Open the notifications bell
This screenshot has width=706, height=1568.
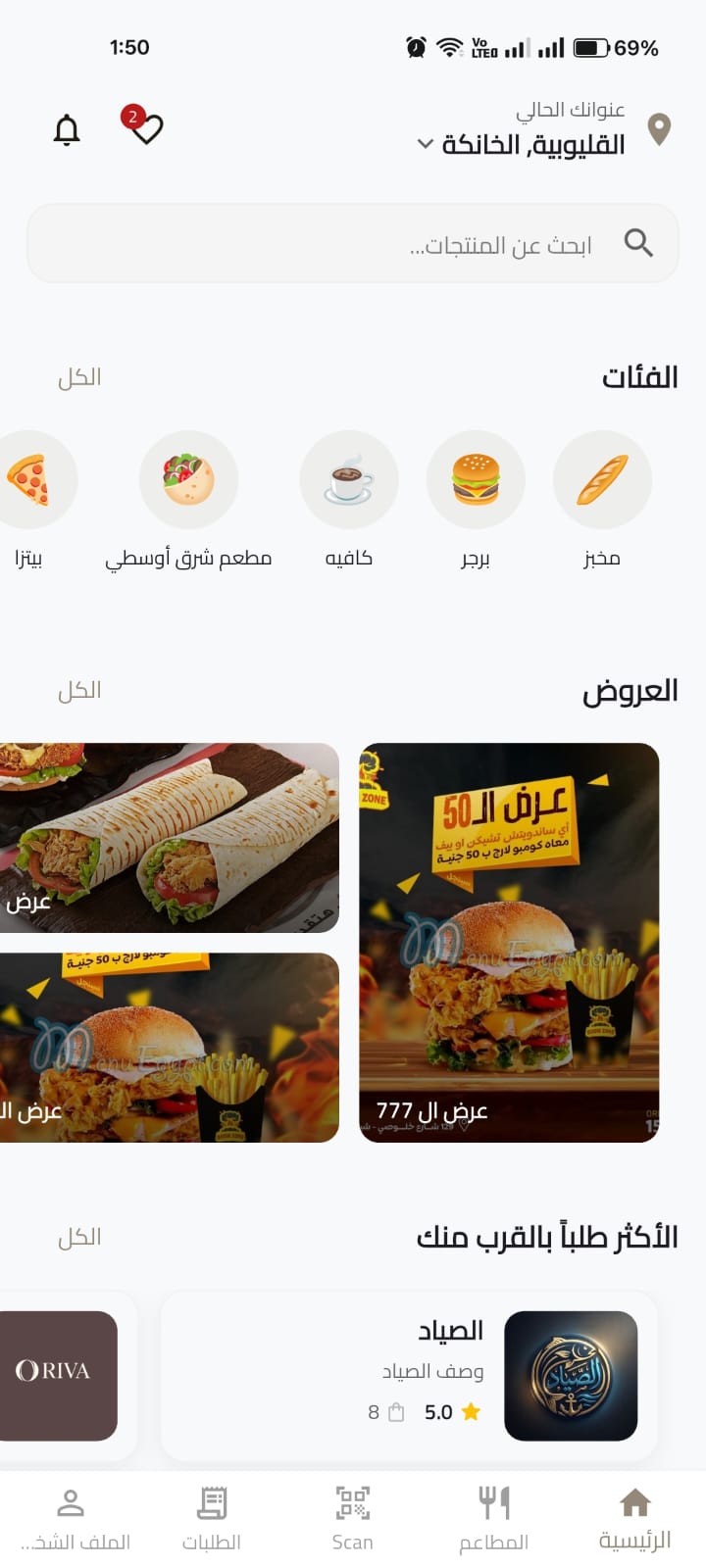pos(66,128)
